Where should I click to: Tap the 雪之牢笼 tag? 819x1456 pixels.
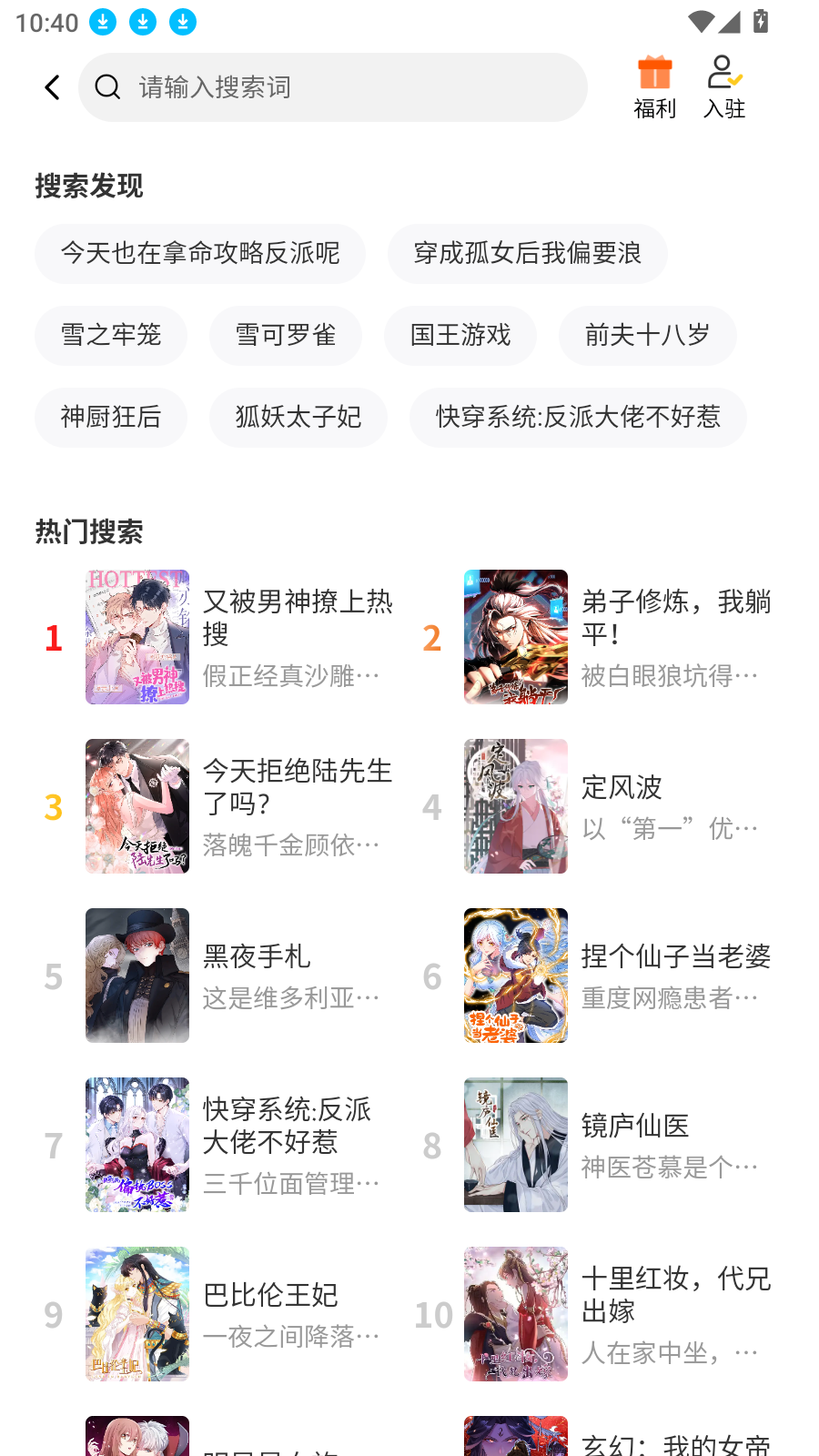coord(110,336)
